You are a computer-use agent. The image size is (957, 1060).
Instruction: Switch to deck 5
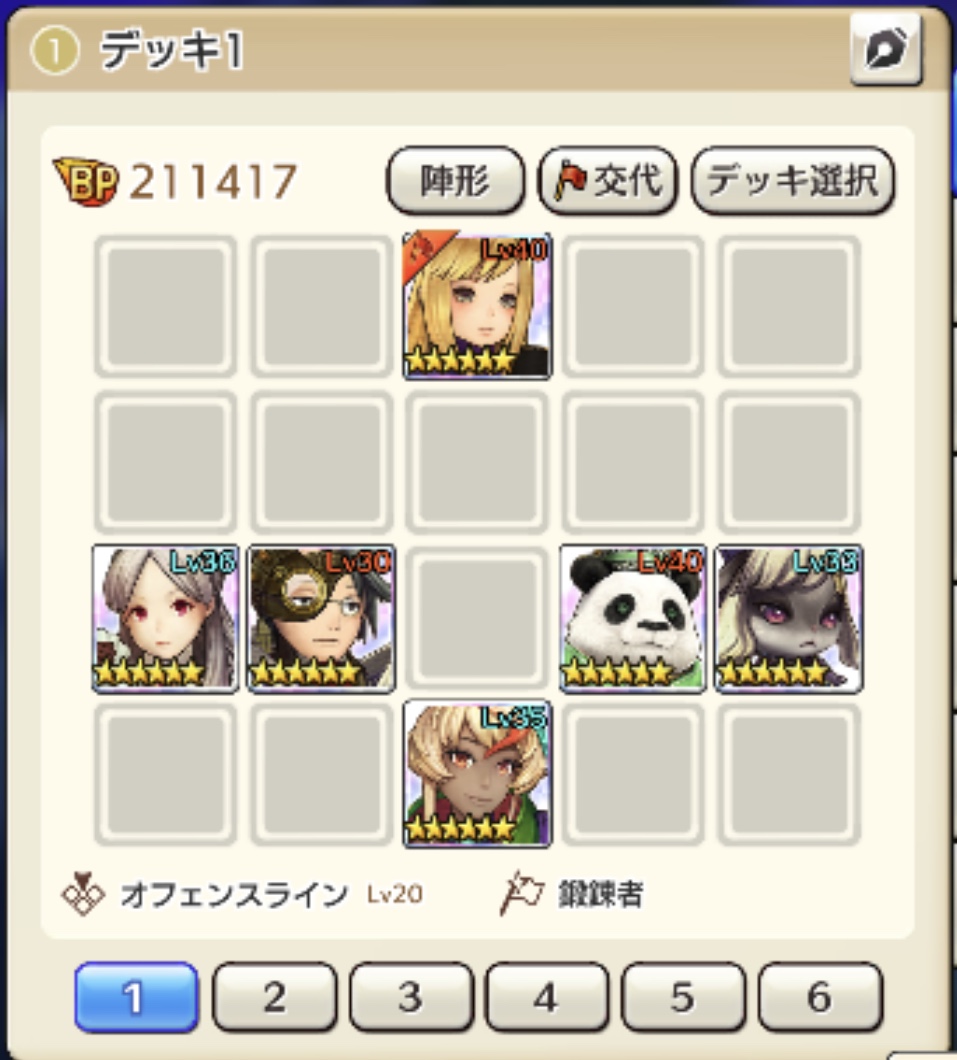pos(683,997)
